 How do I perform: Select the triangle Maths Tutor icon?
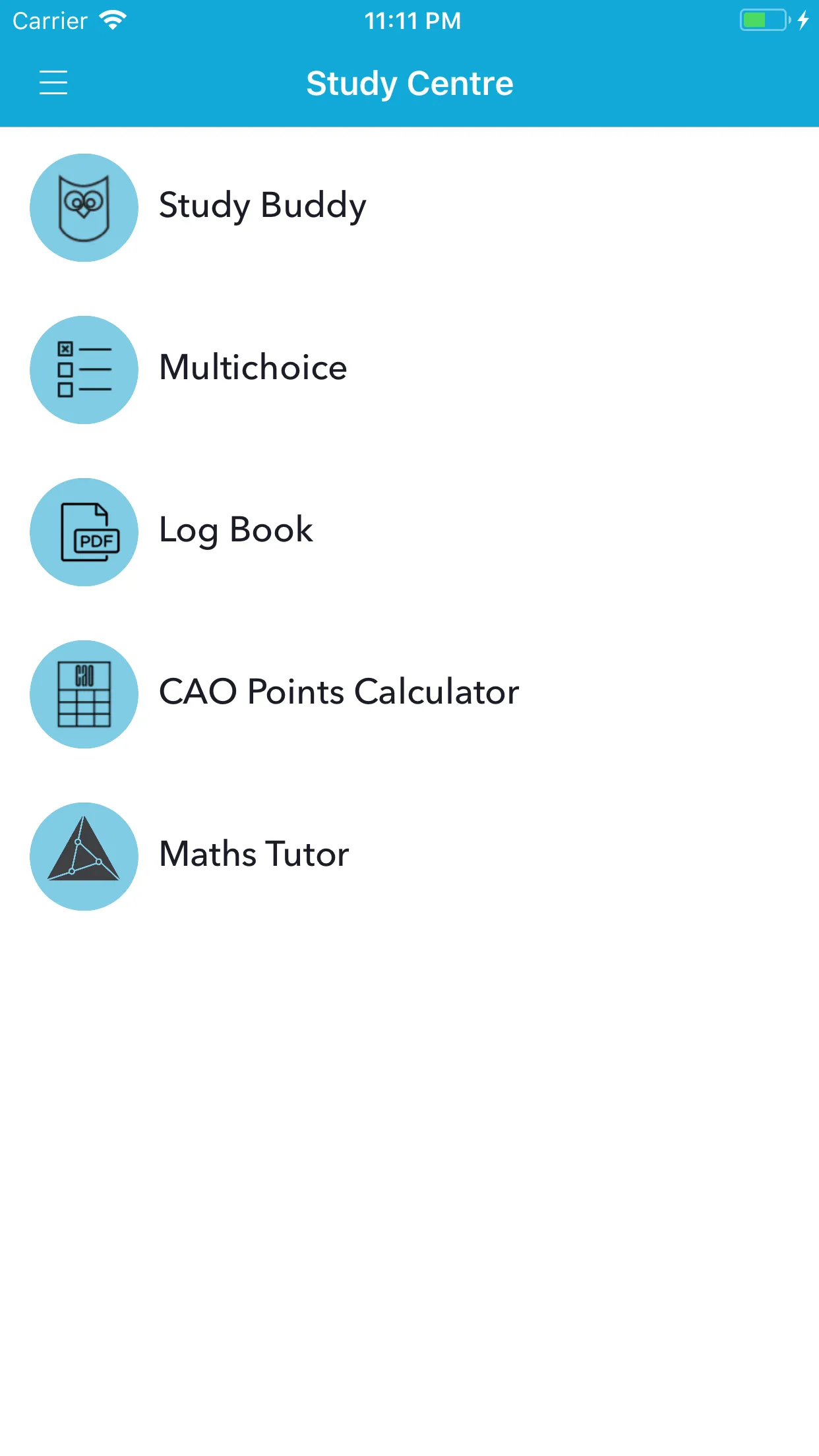(x=84, y=855)
